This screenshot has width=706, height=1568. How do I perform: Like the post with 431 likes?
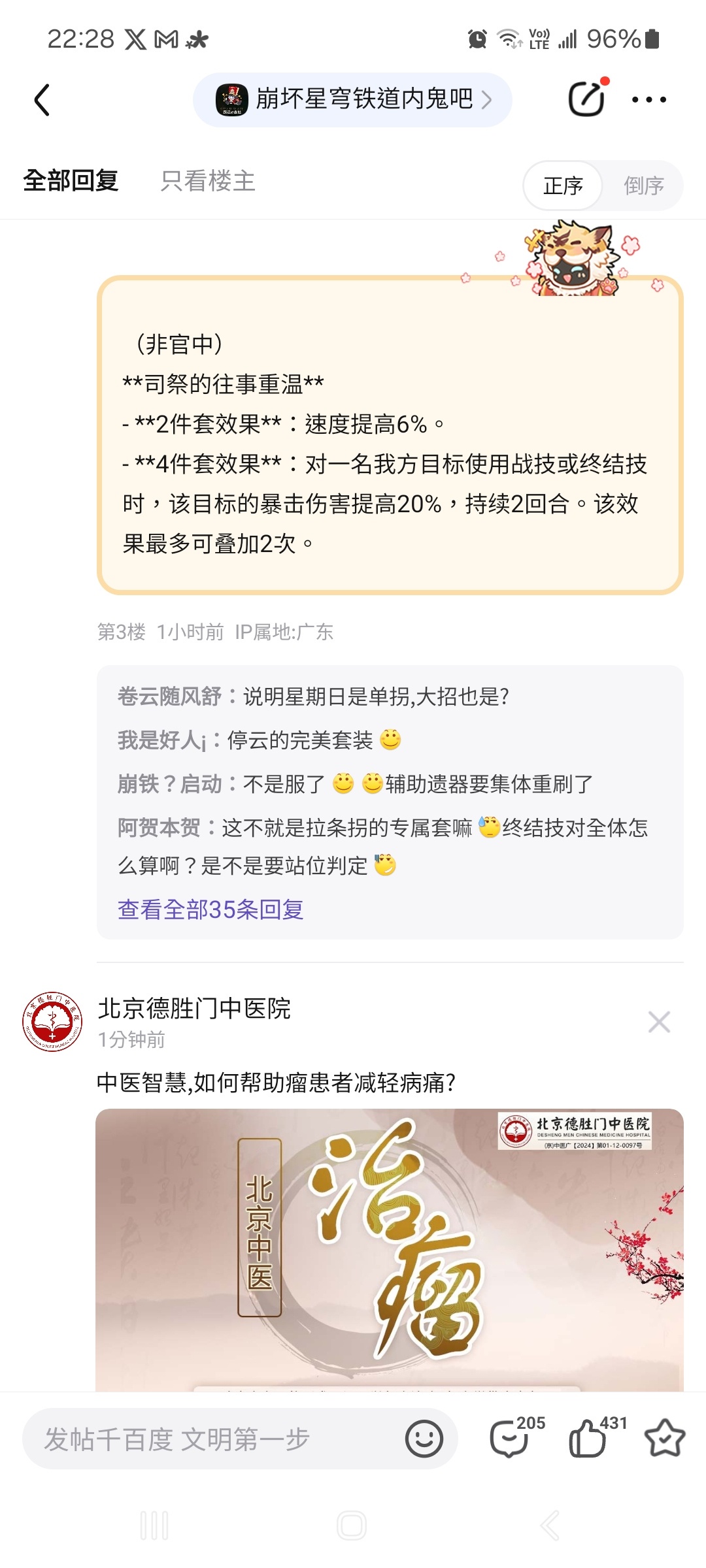(x=588, y=1437)
